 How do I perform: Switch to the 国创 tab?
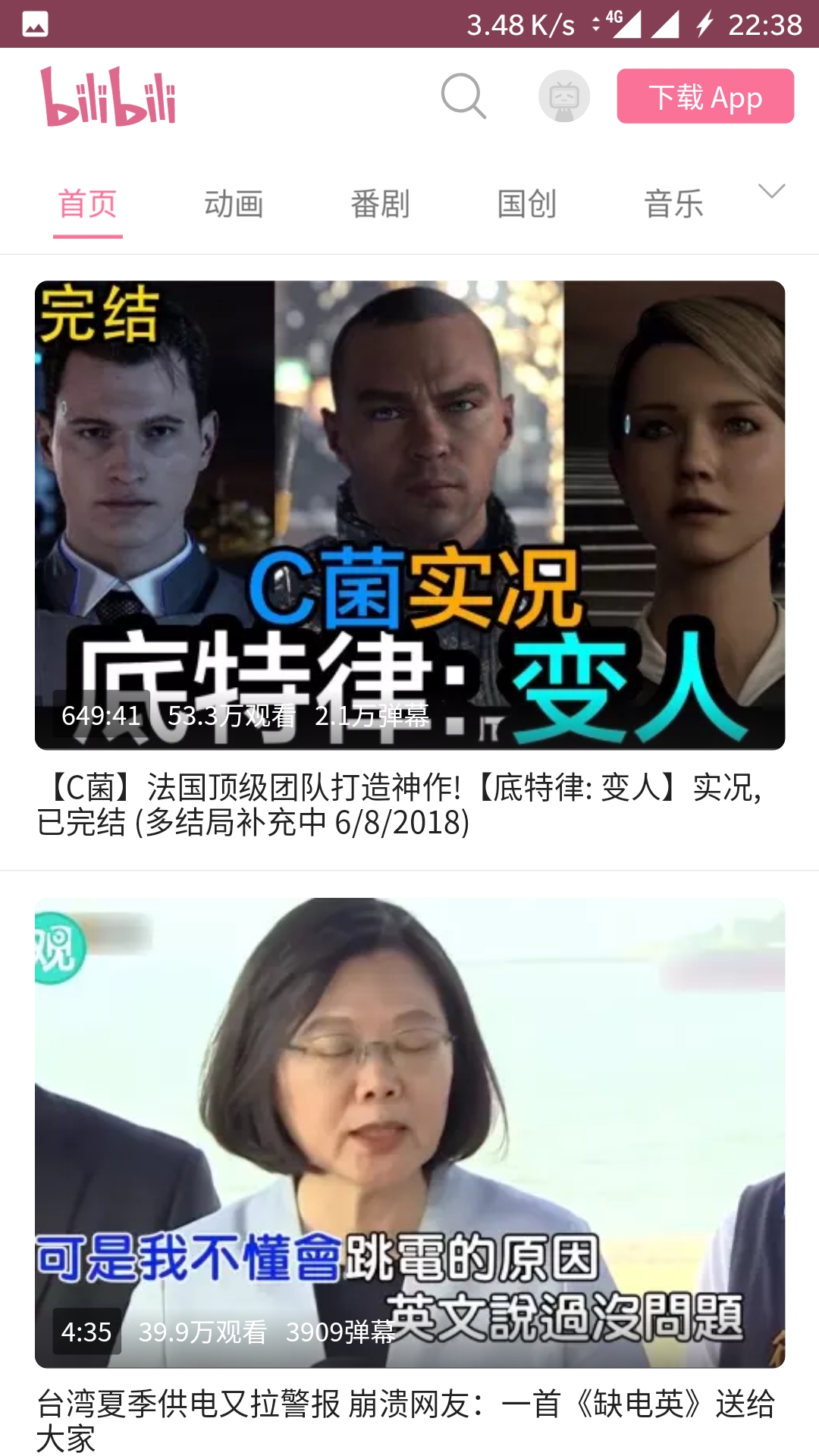[x=527, y=204]
